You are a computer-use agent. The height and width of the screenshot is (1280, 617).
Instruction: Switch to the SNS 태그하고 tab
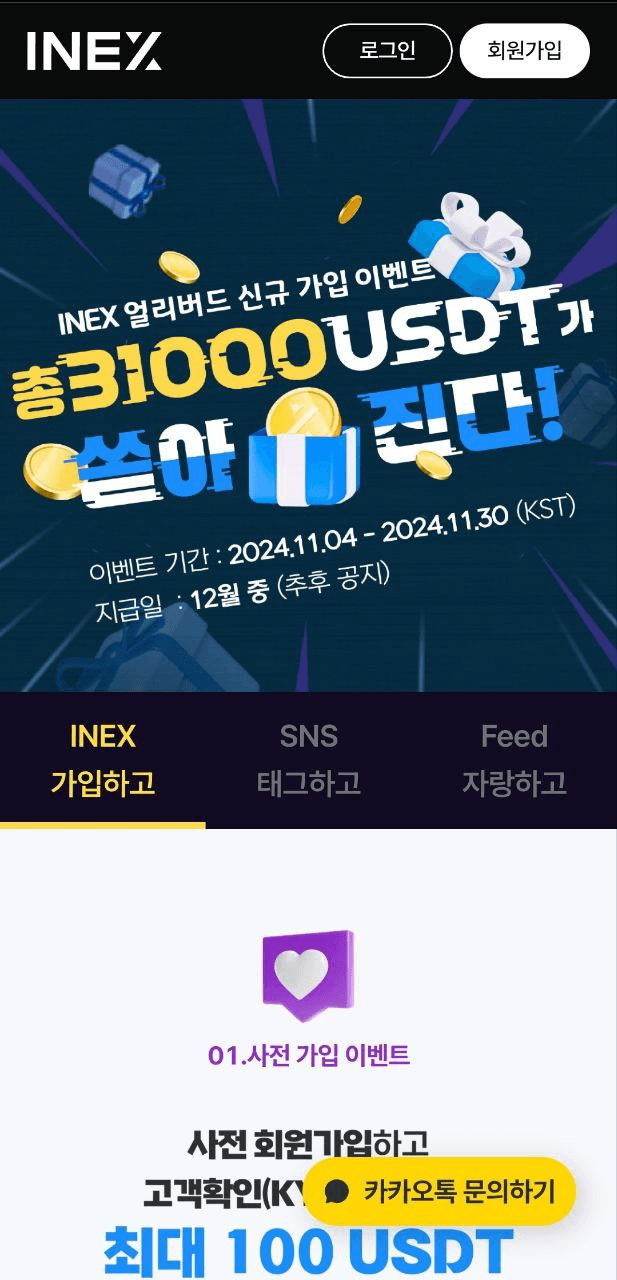[308, 759]
